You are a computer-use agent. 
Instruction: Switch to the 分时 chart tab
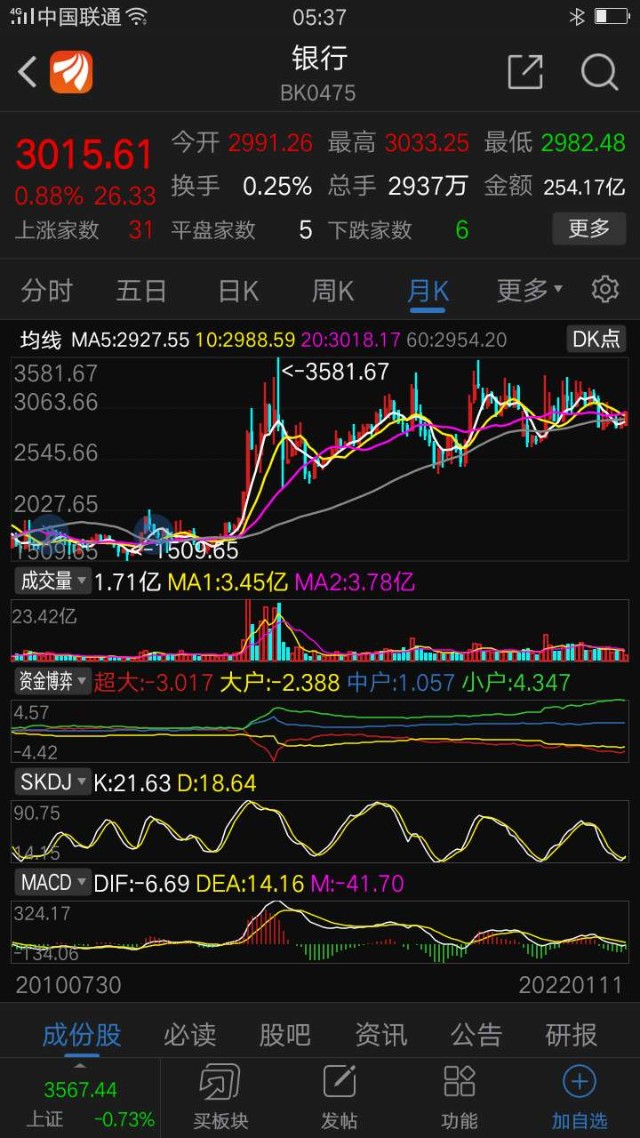(x=47, y=291)
